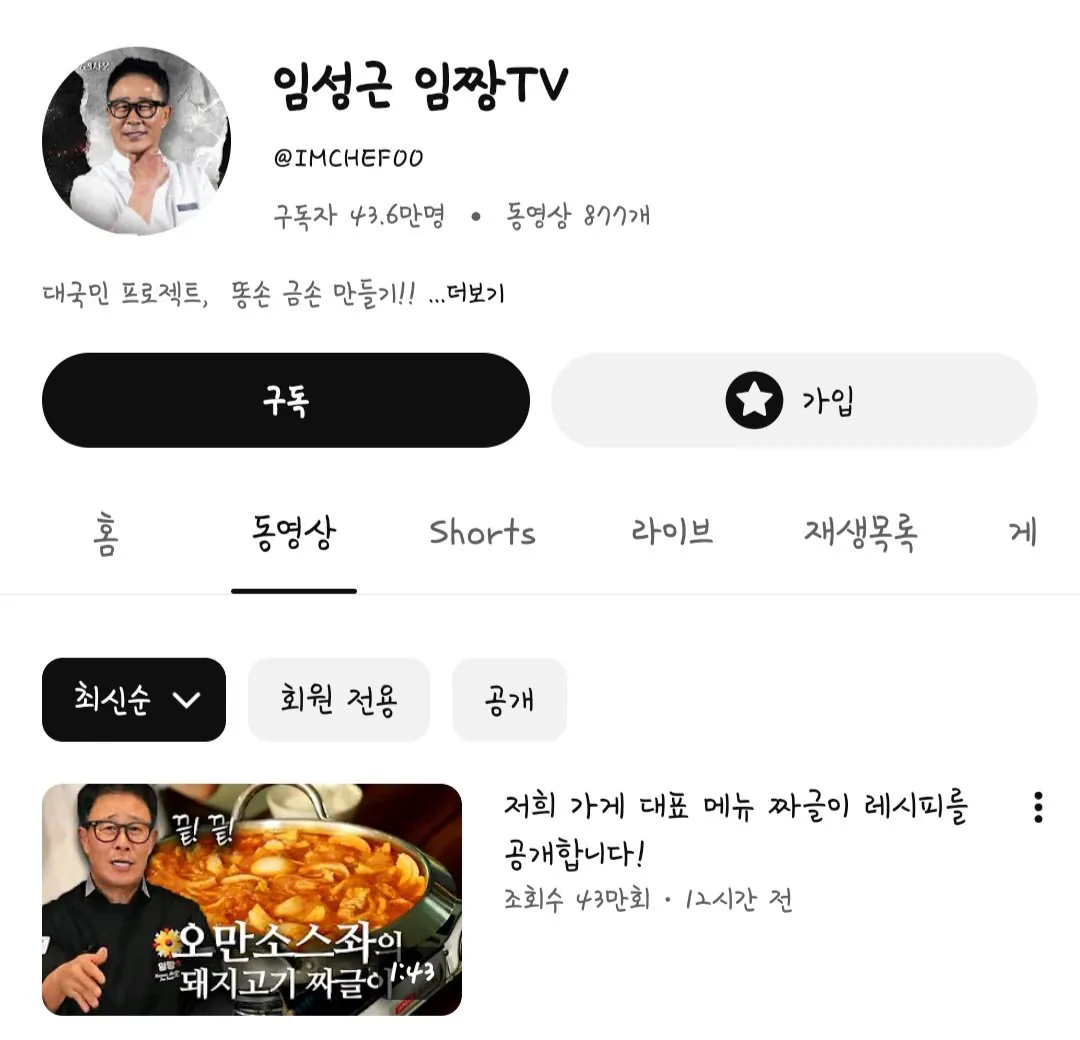
Task: Open overflow menu for 짜글이 레시피 video
Action: pos(1039,807)
